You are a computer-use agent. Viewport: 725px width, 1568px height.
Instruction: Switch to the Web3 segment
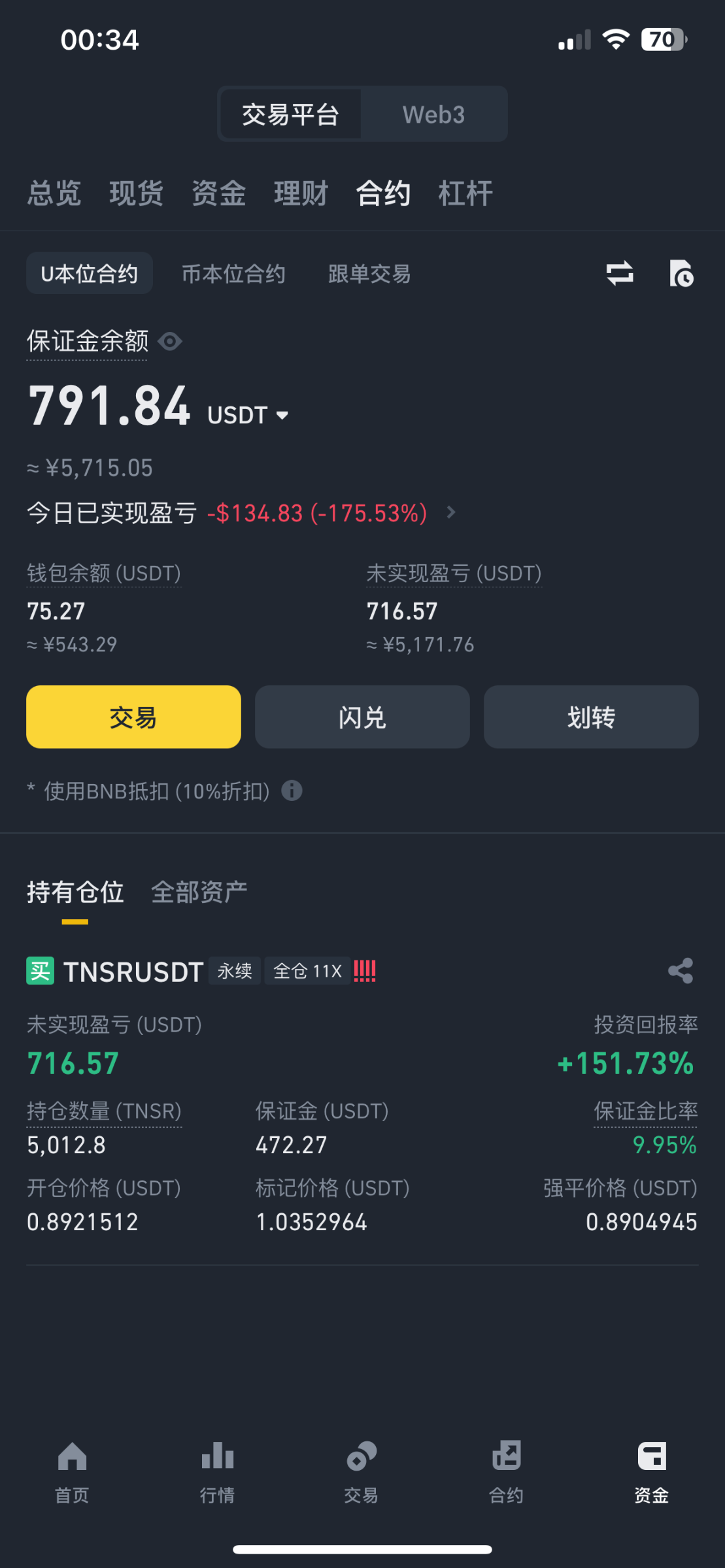click(433, 115)
